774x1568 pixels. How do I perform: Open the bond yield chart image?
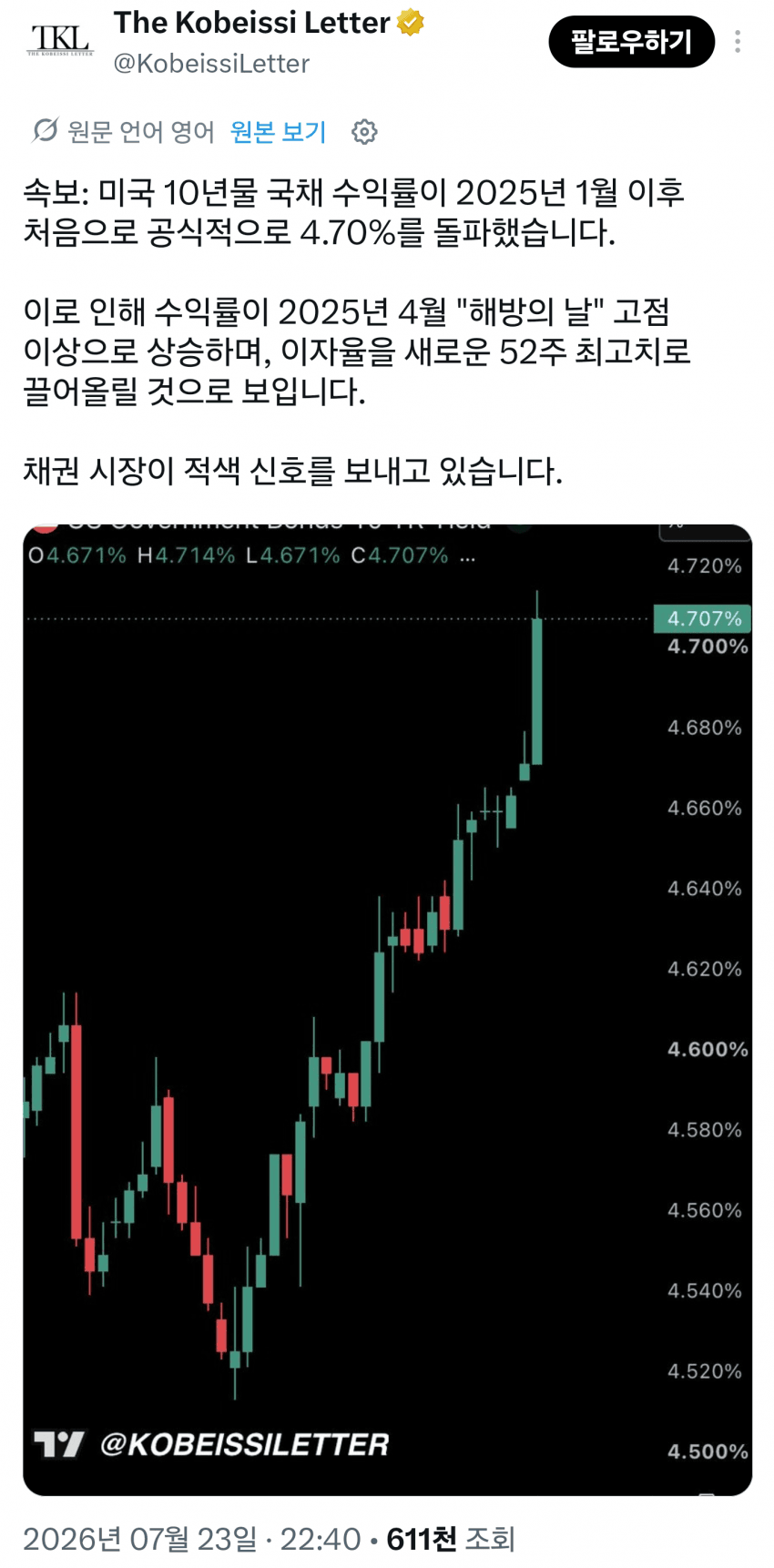tap(387, 1009)
